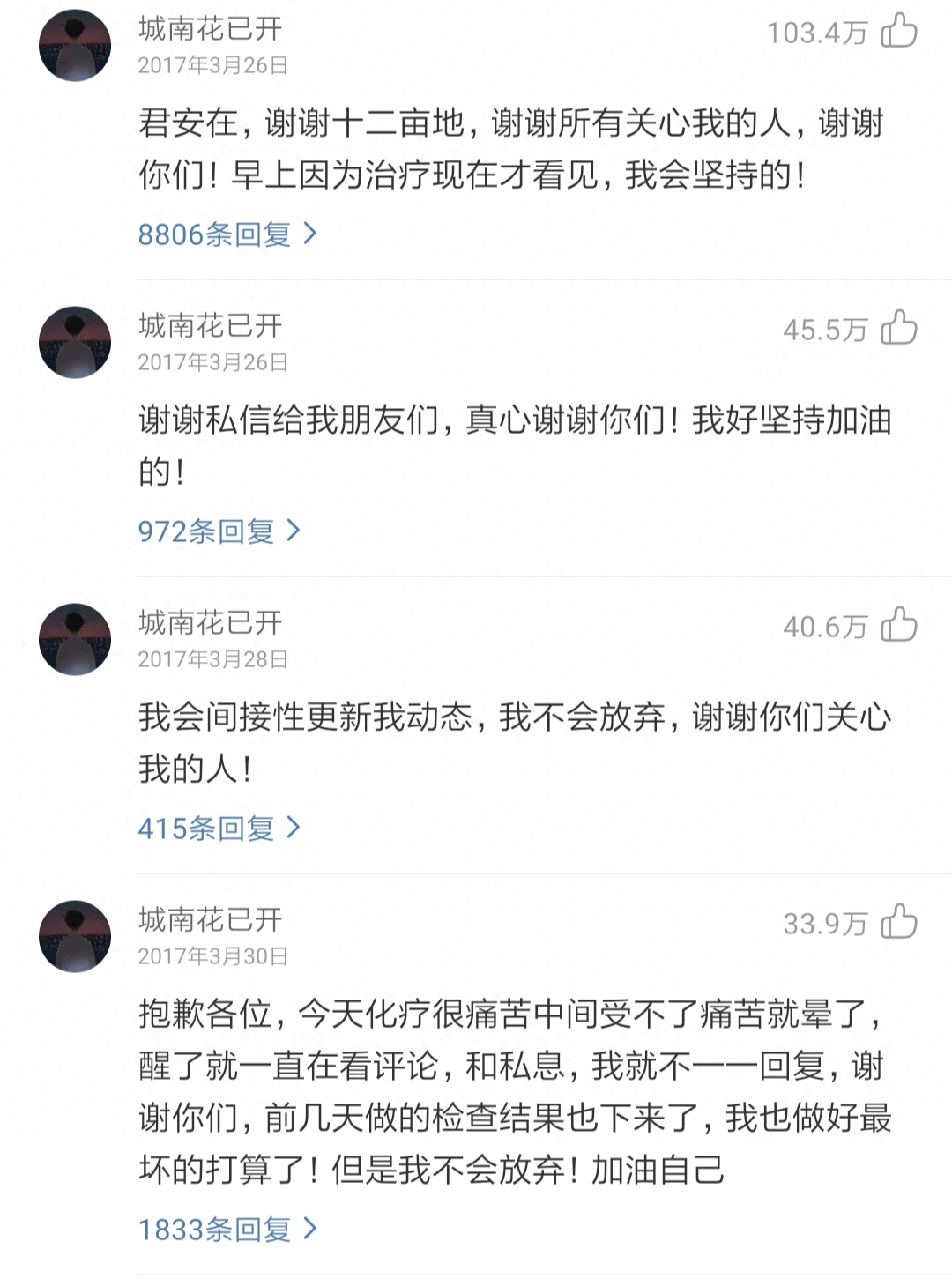Open the avatar on the 2017年3月30日 comment
The height and width of the screenshot is (1286, 952).
(75, 937)
